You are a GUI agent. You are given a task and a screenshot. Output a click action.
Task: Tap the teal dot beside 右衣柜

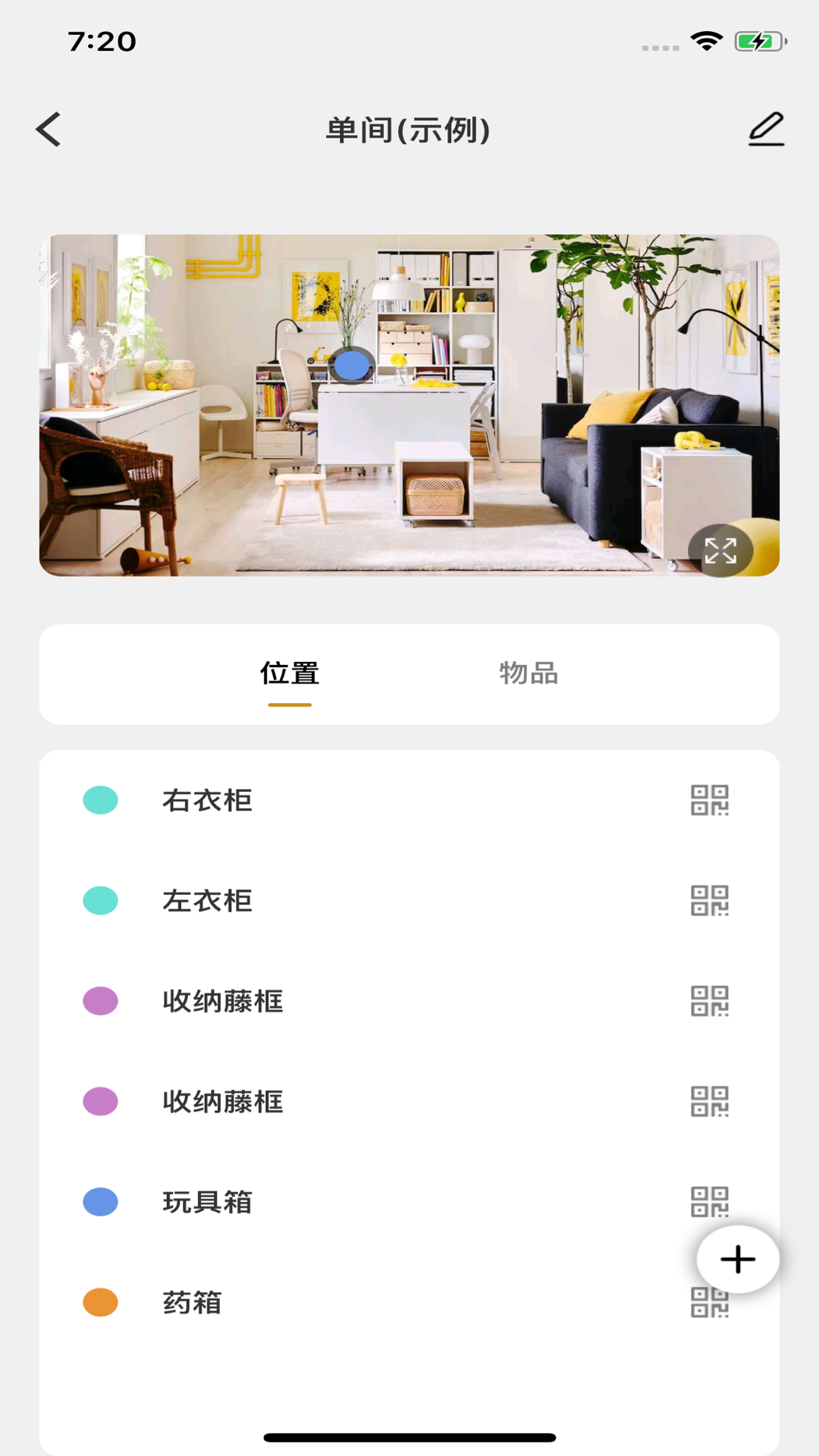pos(99,800)
